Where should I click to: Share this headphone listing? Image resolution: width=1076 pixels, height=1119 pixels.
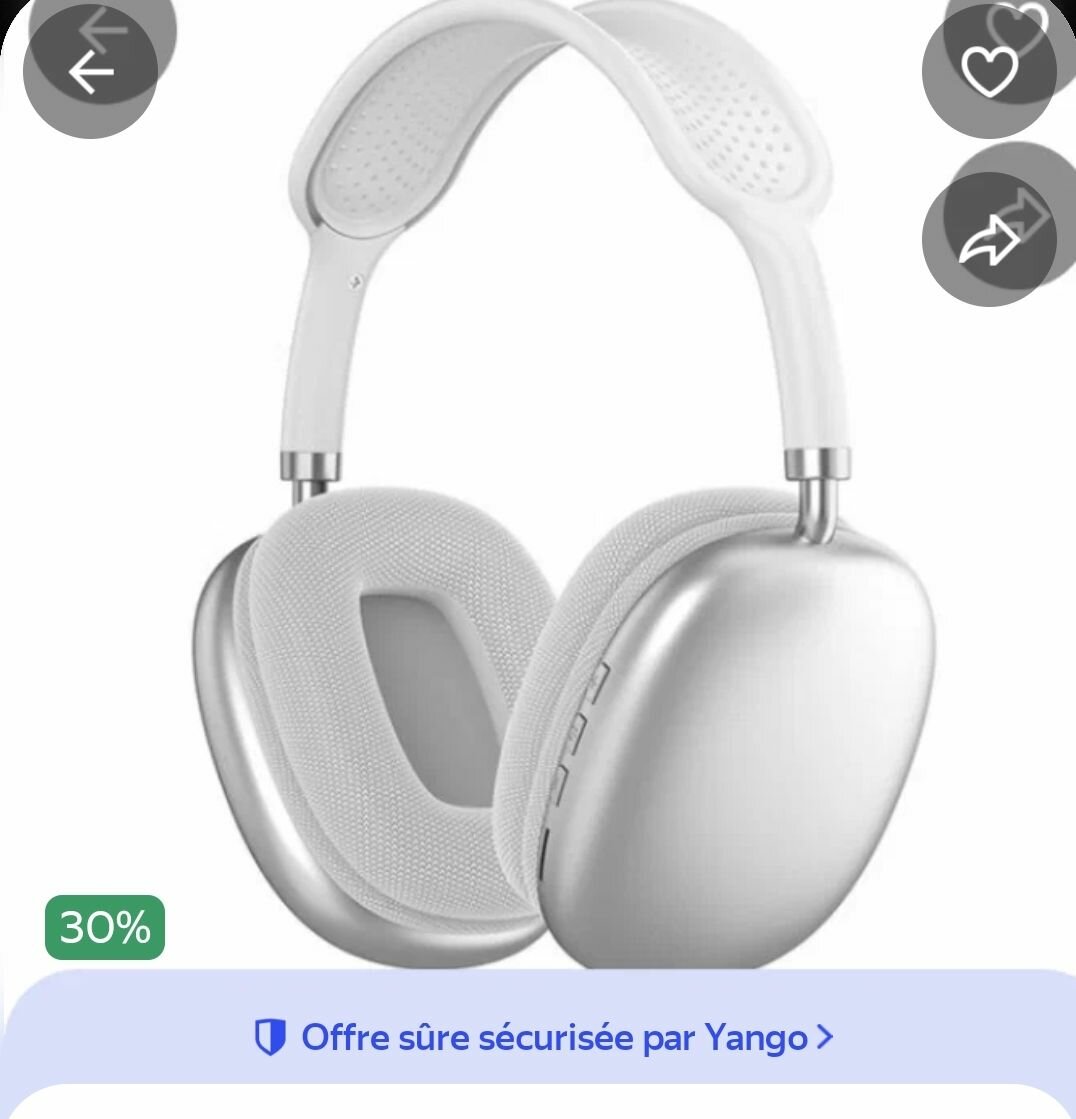coord(988,239)
